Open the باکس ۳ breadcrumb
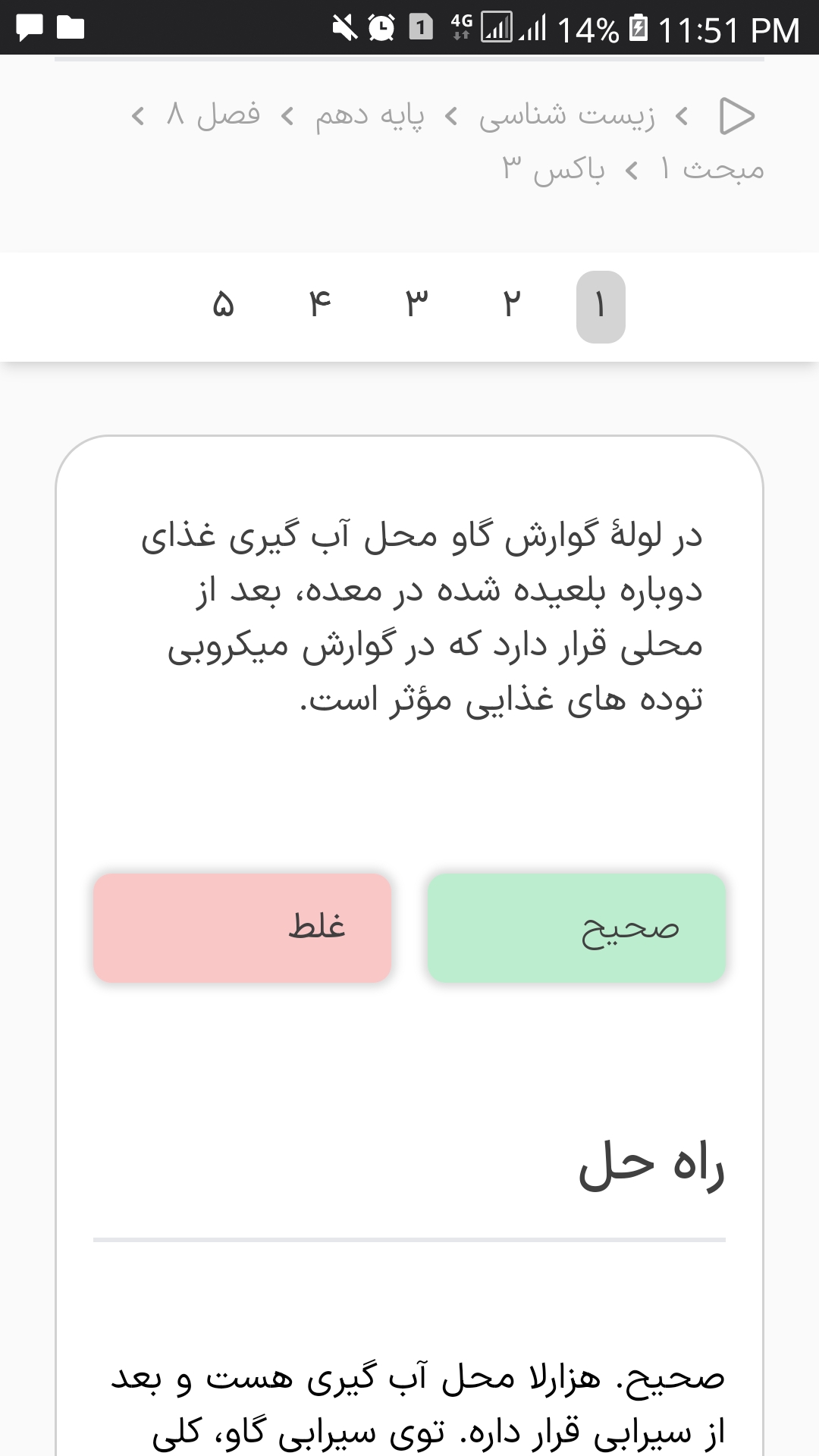This screenshot has width=819, height=1456. pyautogui.click(x=554, y=170)
